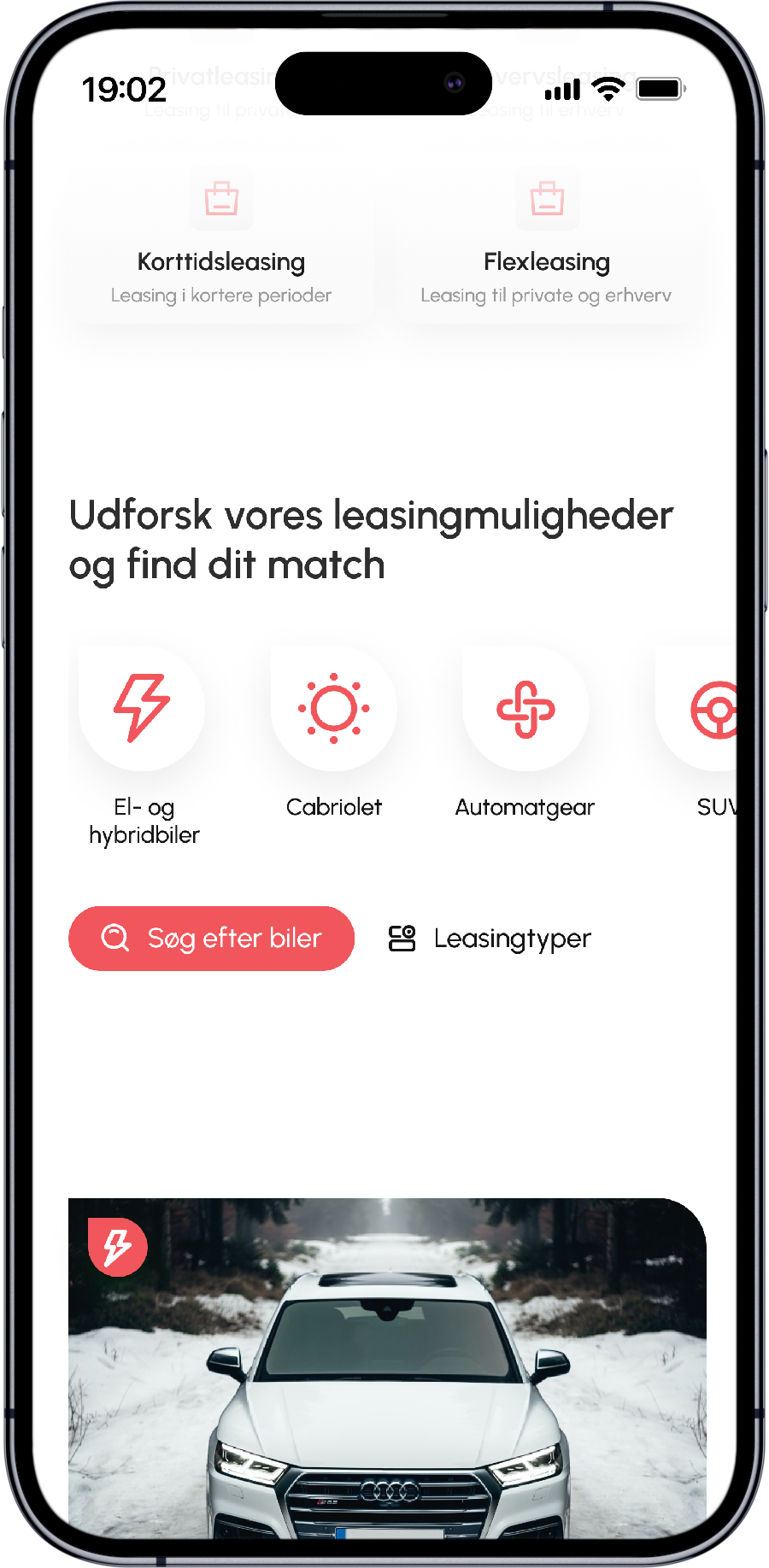
Task: Open the Korttidsleasing card
Action: pos(221,243)
